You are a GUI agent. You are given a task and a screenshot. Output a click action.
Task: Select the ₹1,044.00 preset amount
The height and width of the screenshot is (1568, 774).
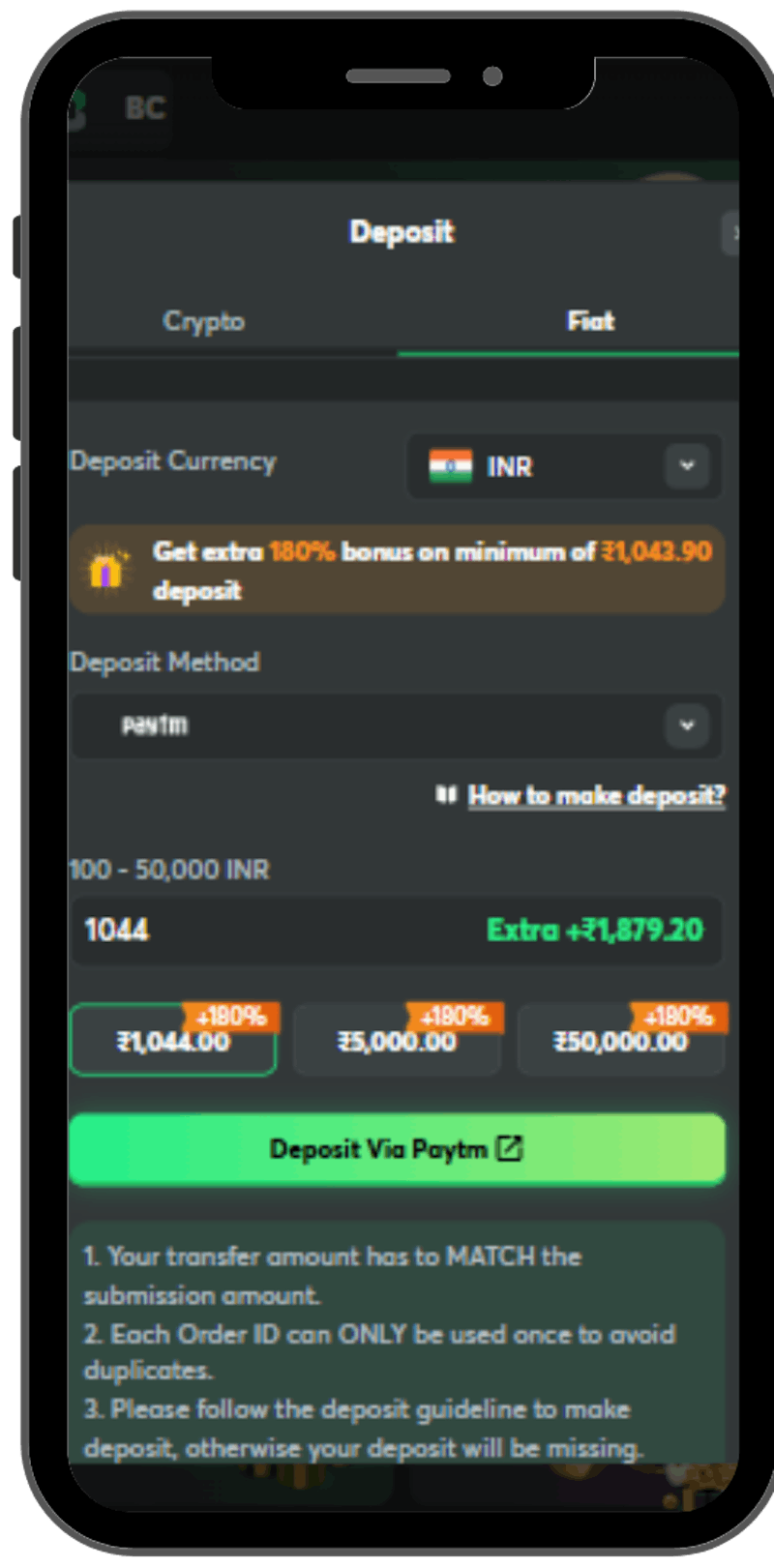tap(173, 1041)
